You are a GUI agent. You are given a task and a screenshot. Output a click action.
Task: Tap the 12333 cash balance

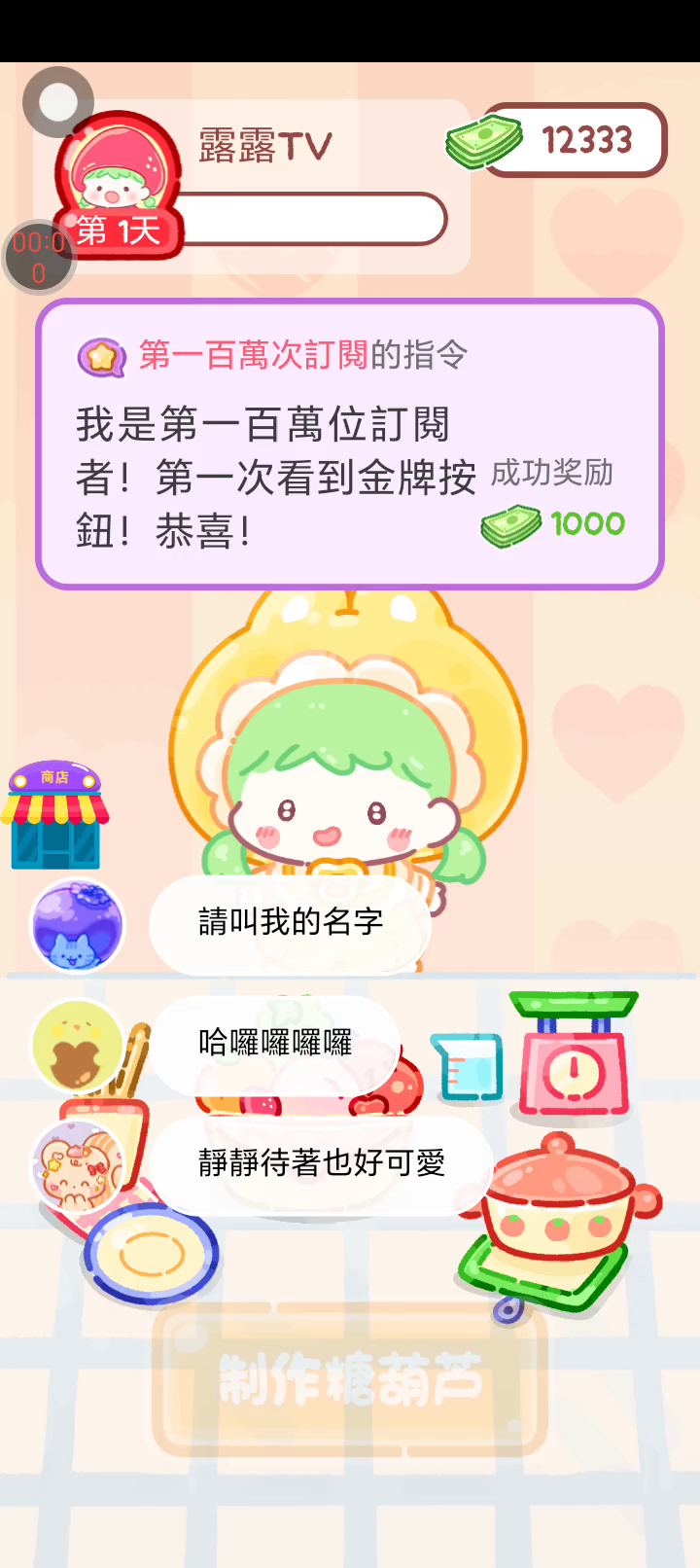pyautogui.click(x=574, y=141)
